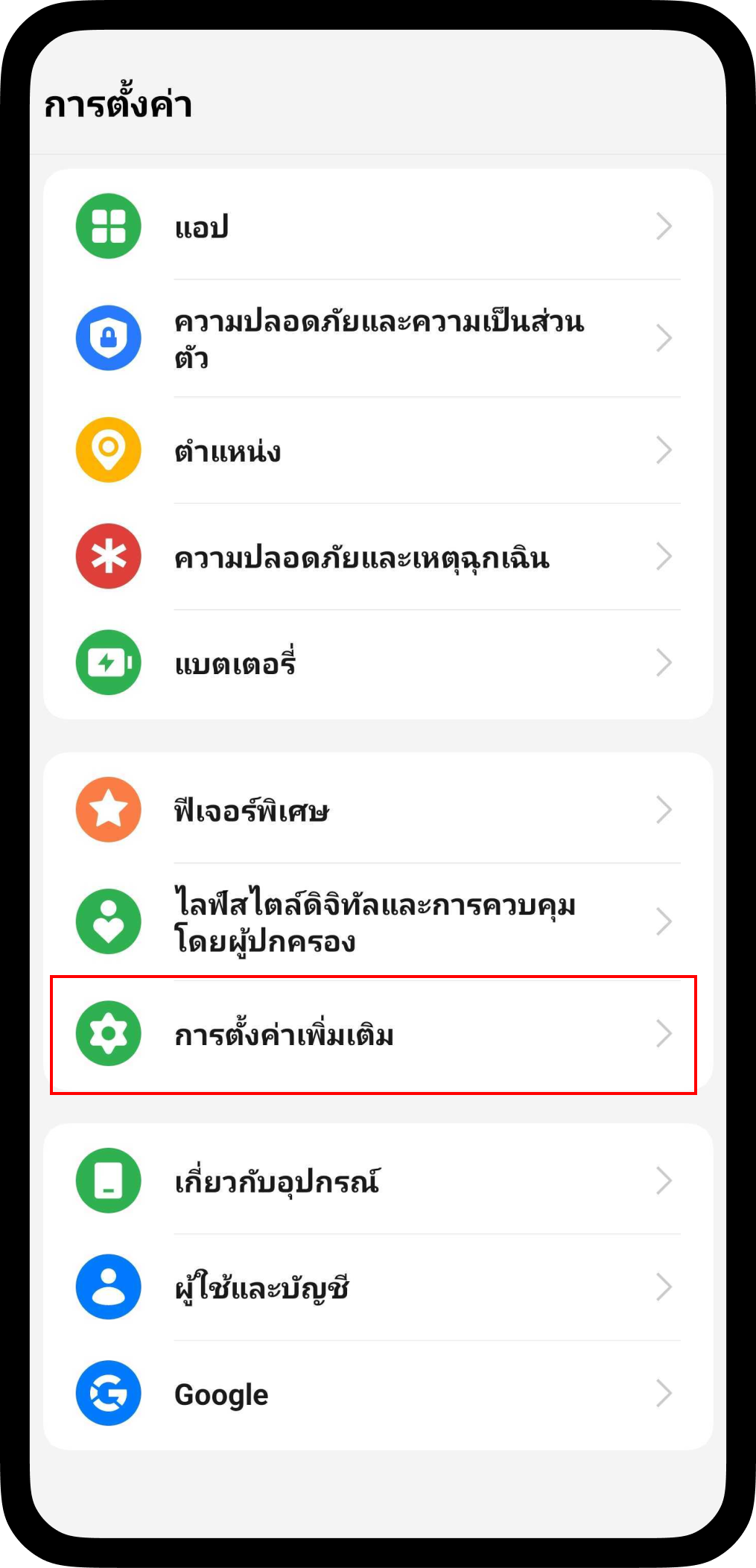Viewport: 756px width, 1568px height.
Task: Open ความปลอดภัยและเหตุฉุกเฉิน row
Action: tap(378, 557)
